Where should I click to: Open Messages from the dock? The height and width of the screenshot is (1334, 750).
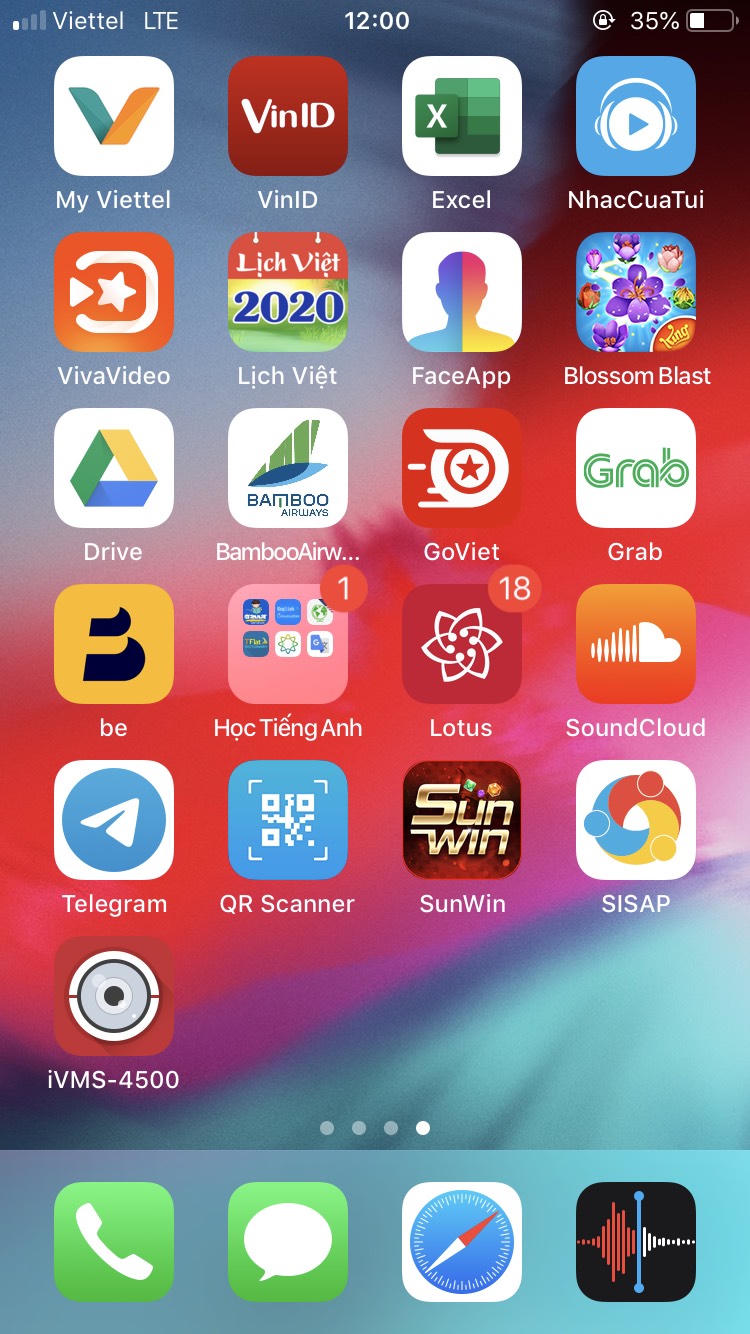(288, 1242)
